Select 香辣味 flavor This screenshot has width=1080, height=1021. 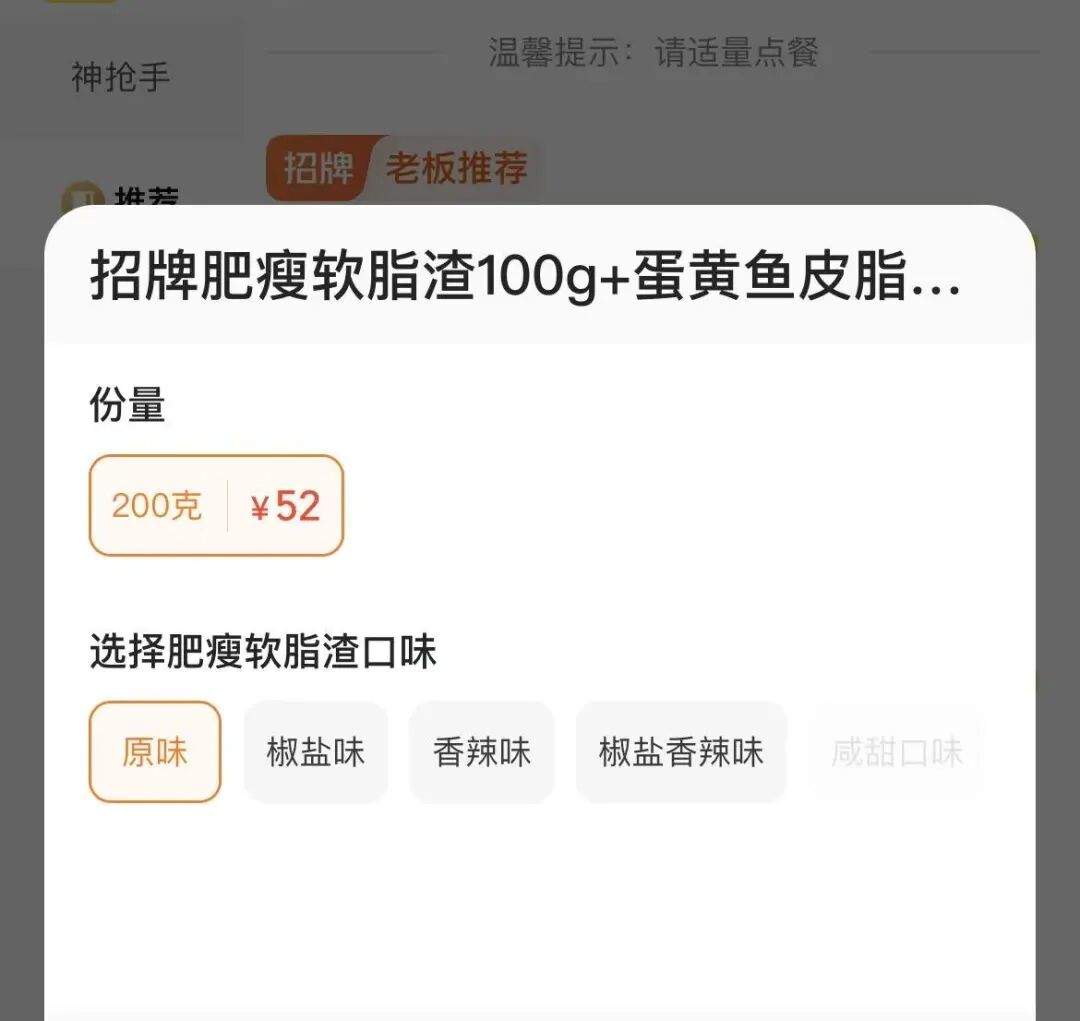click(481, 752)
